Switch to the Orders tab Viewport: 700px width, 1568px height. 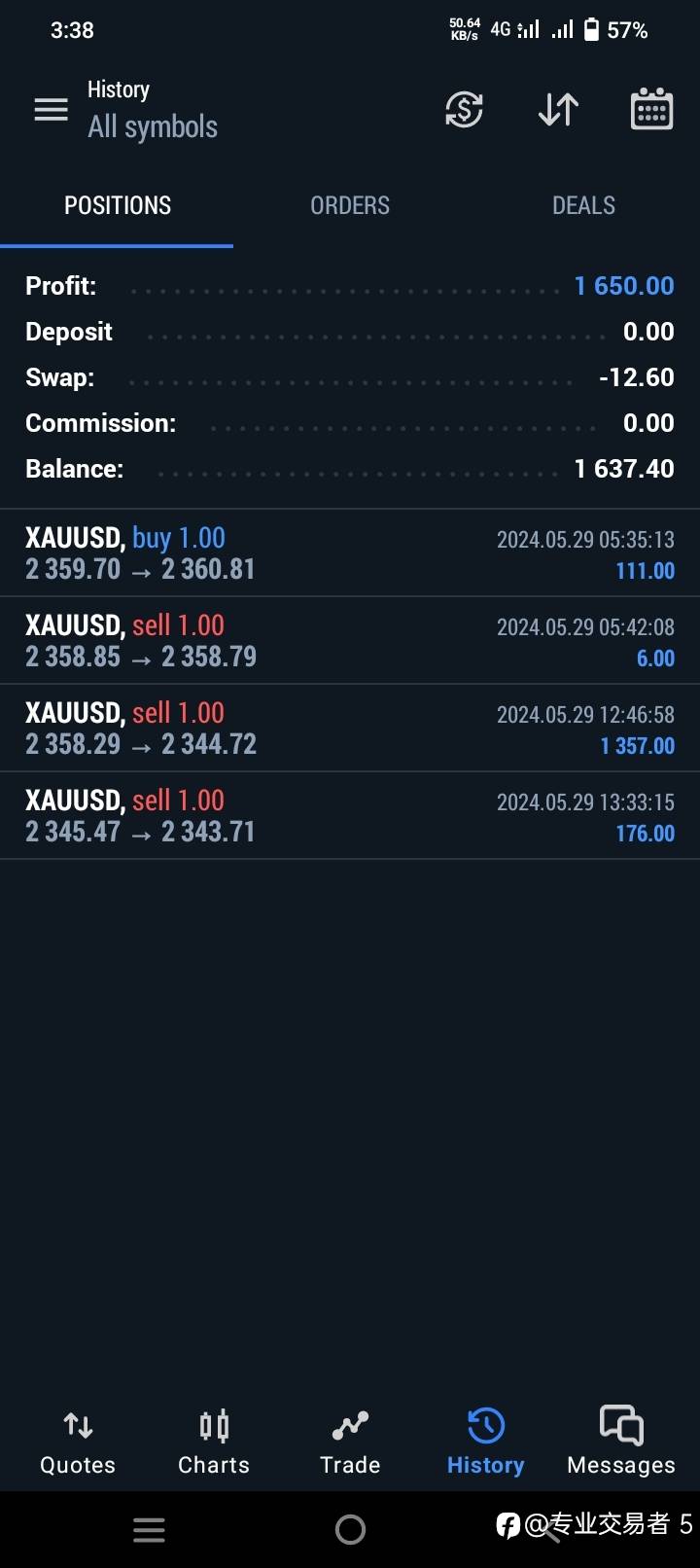(350, 205)
